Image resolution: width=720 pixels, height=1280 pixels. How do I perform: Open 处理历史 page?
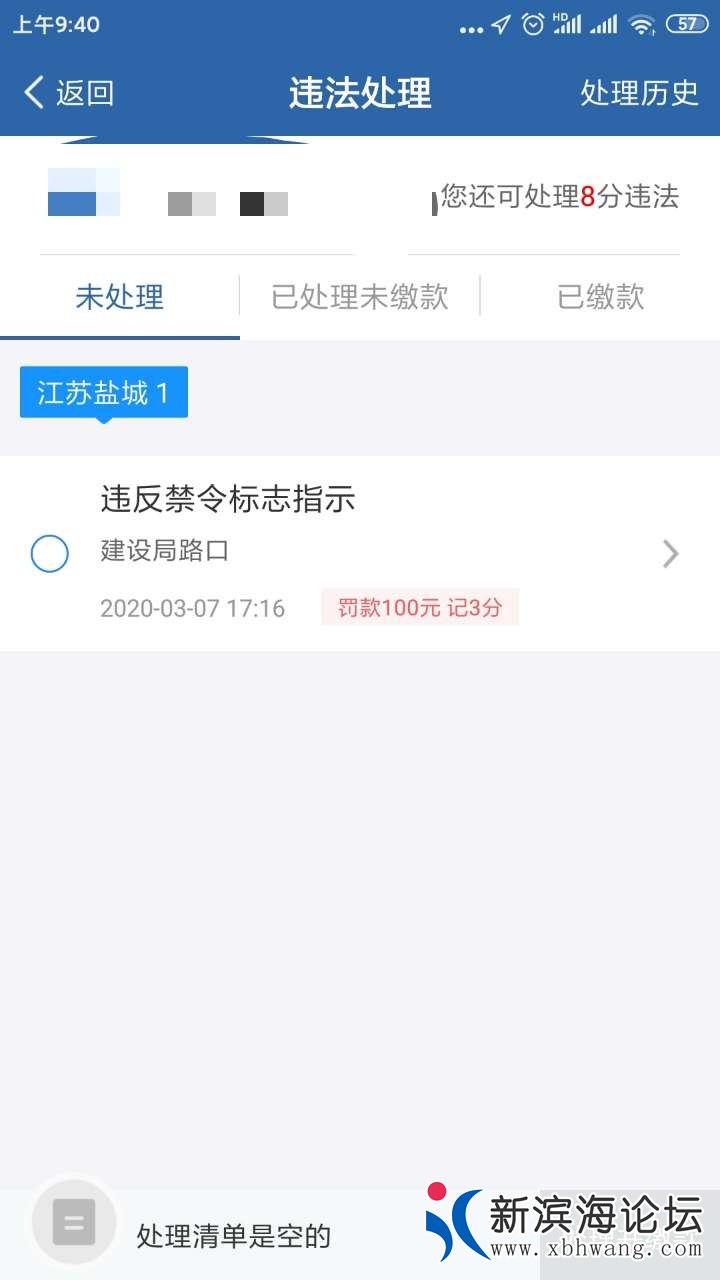coord(639,93)
